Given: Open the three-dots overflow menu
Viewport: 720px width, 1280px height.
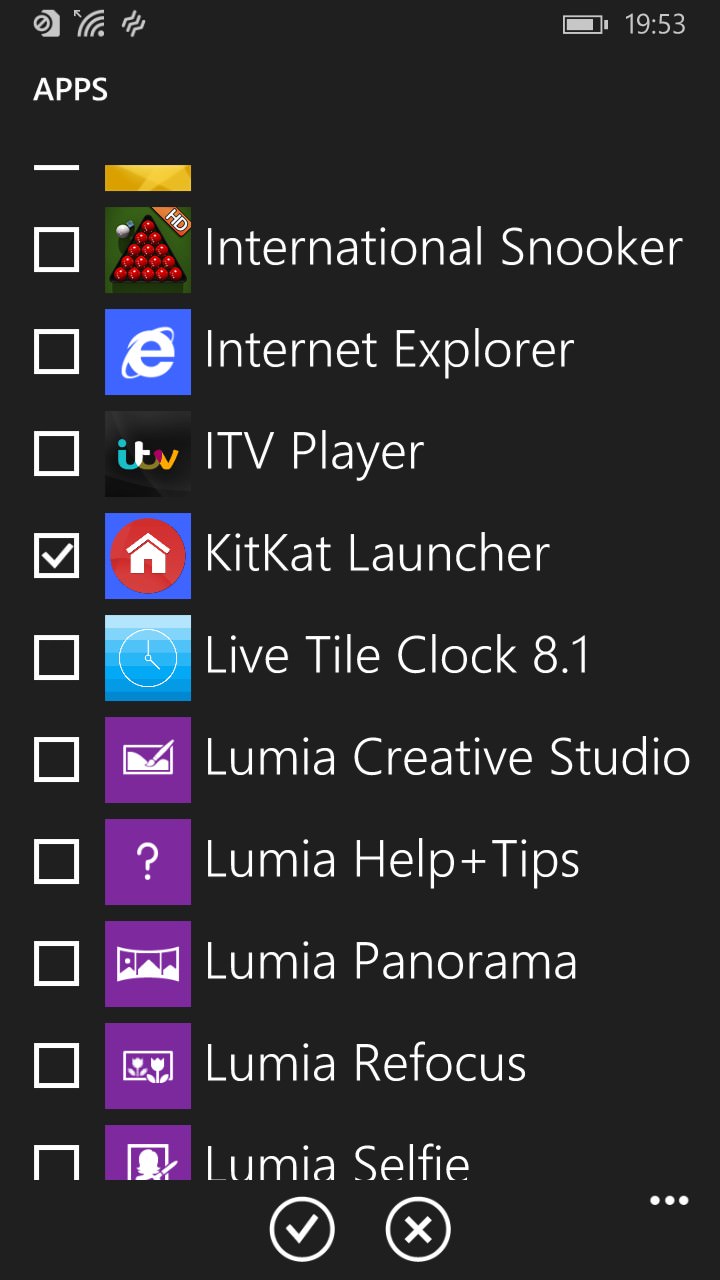Looking at the screenshot, I should [x=669, y=1201].
